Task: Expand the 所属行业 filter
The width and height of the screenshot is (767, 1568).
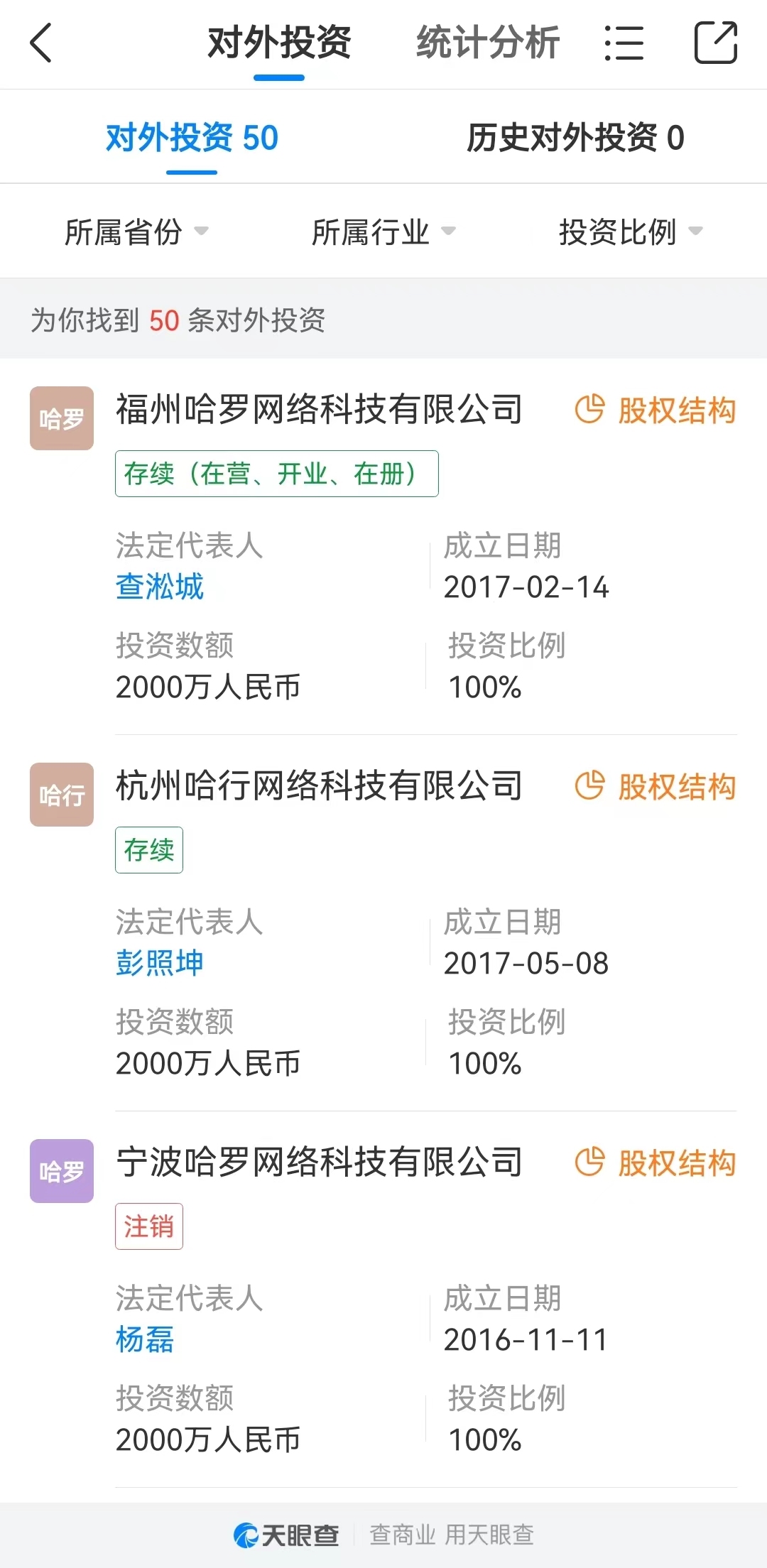Action: 383,232
